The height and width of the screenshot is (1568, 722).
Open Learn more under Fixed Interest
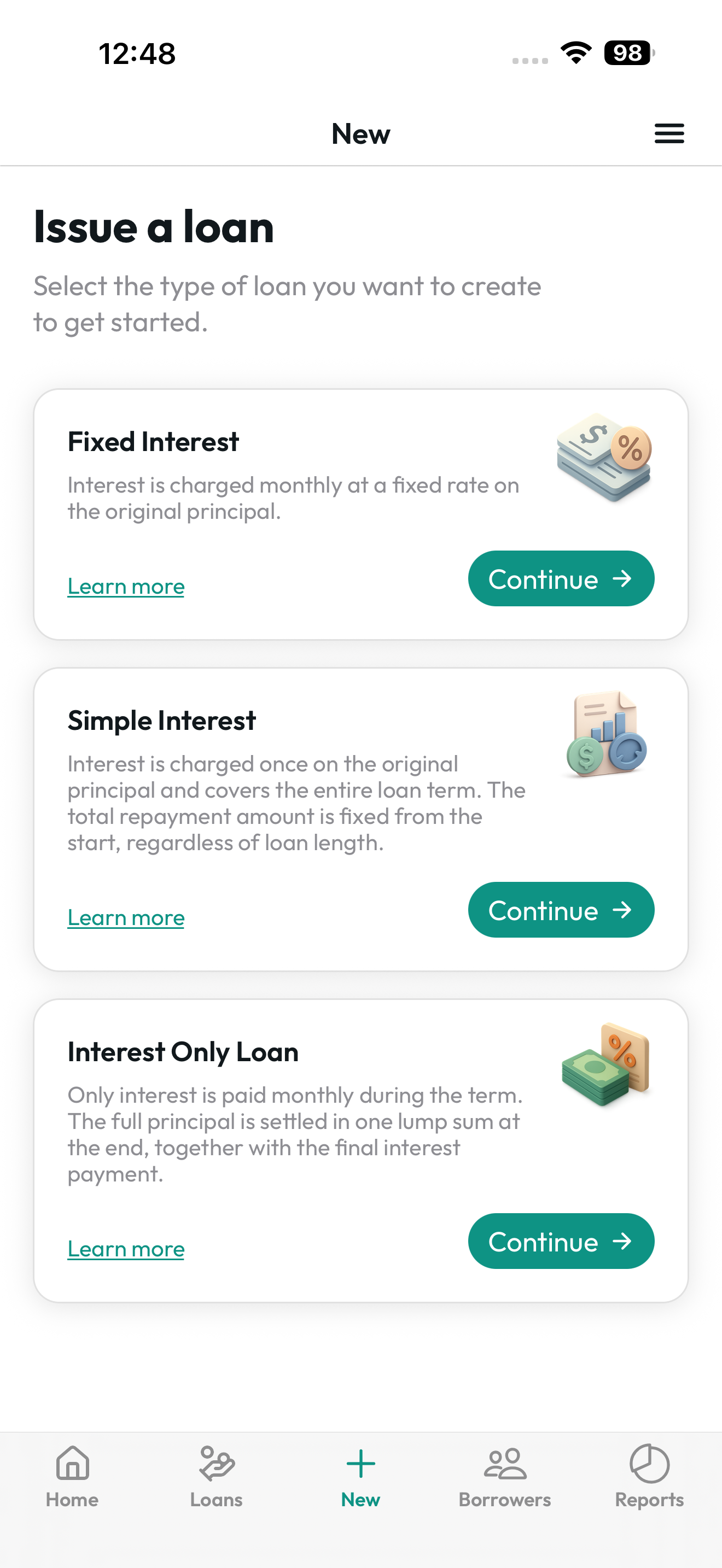click(125, 586)
